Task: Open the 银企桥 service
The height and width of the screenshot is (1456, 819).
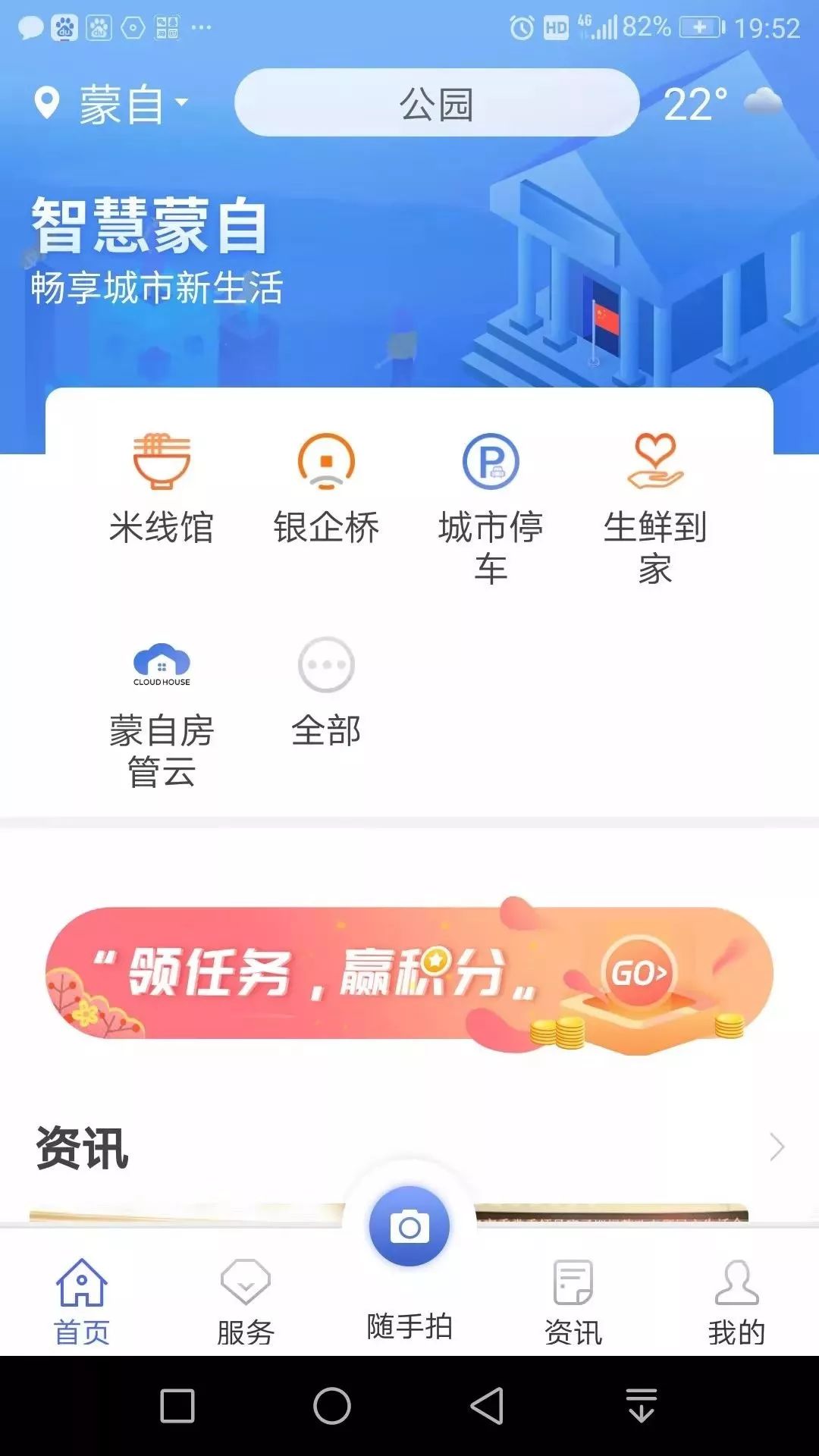Action: click(x=326, y=487)
